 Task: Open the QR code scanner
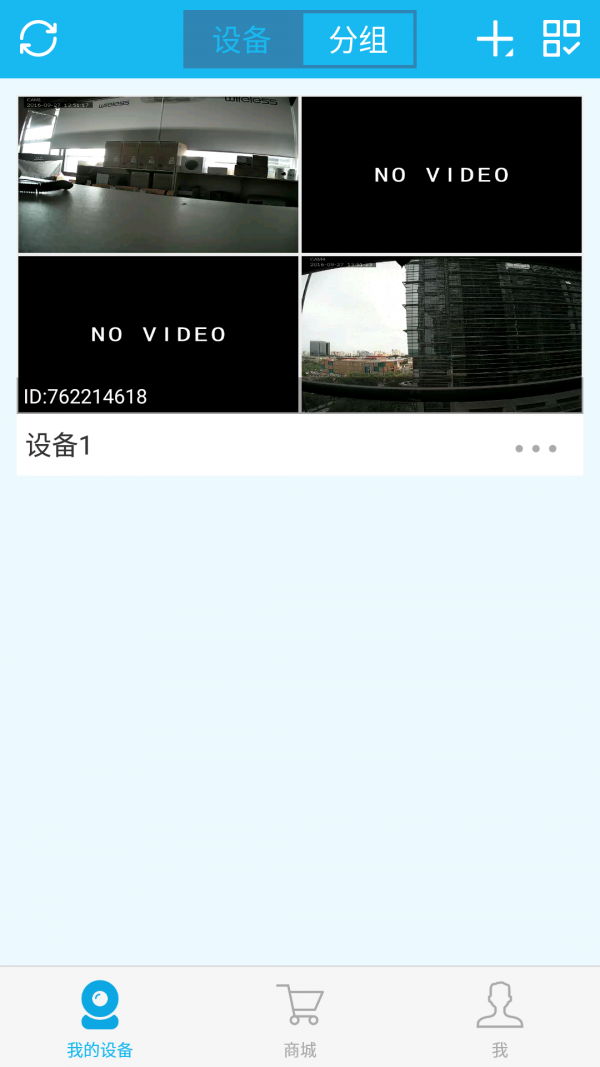tap(561, 38)
